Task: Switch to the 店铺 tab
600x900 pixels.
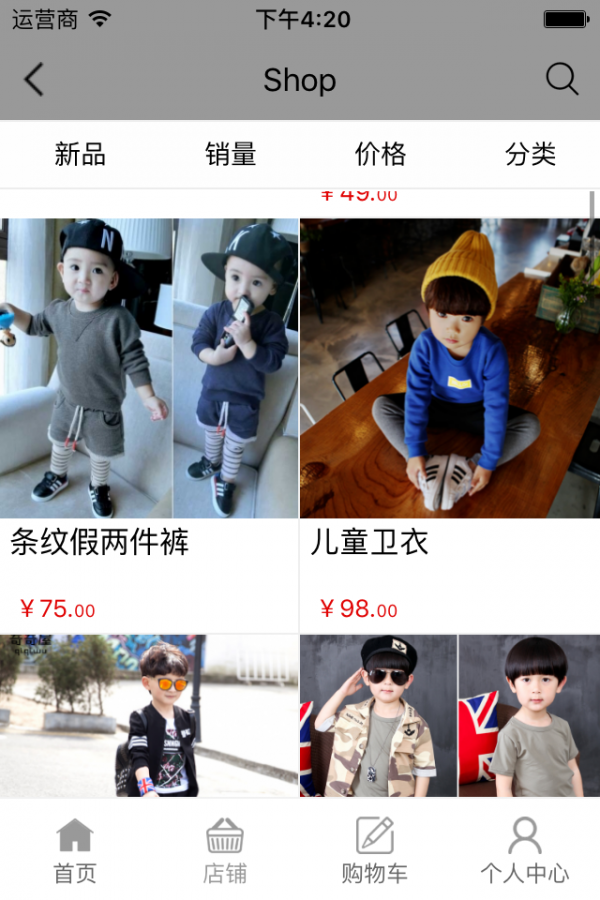Action: [225, 851]
